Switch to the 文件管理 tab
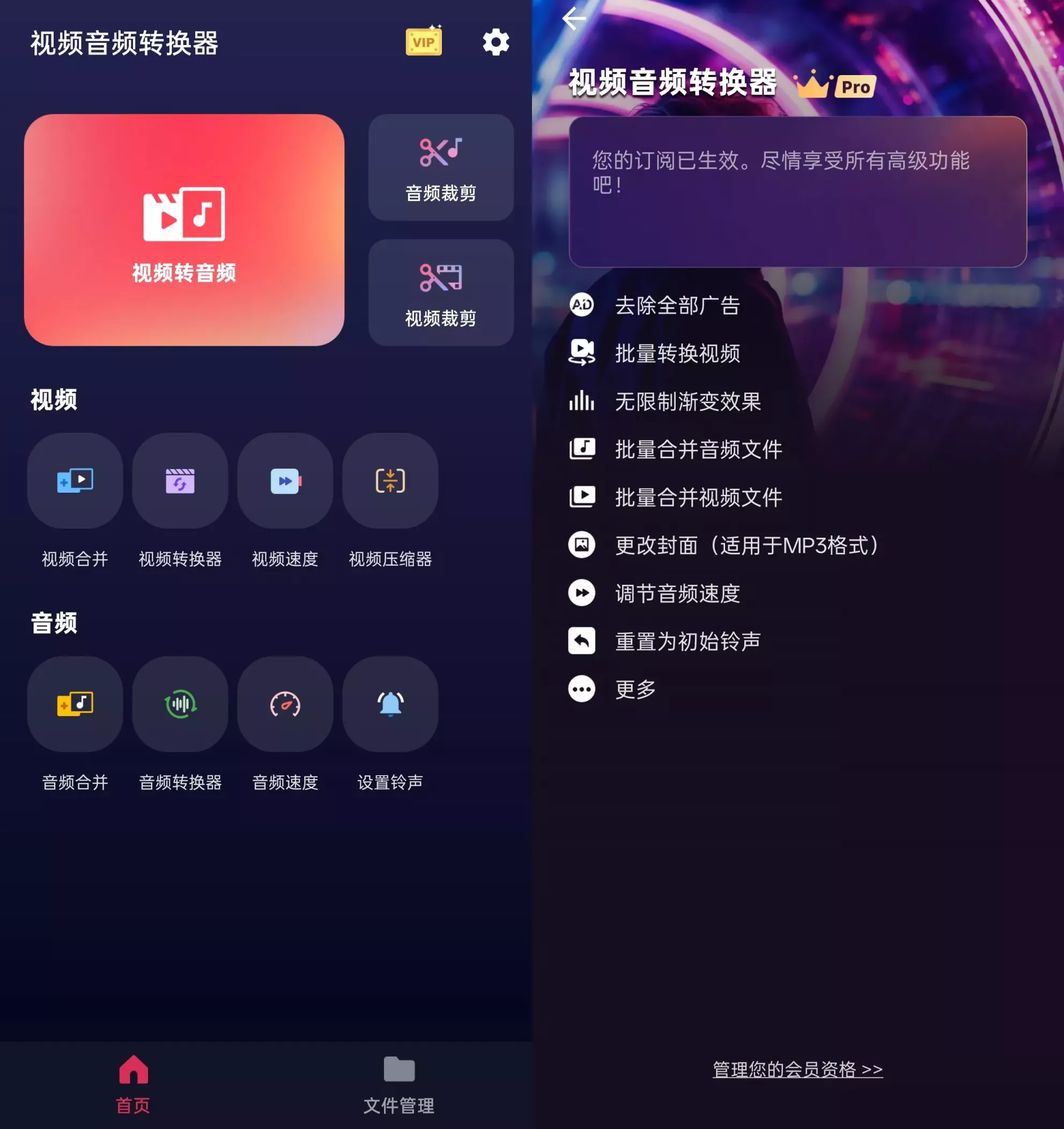This screenshot has height=1129, width=1064. click(x=399, y=1085)
